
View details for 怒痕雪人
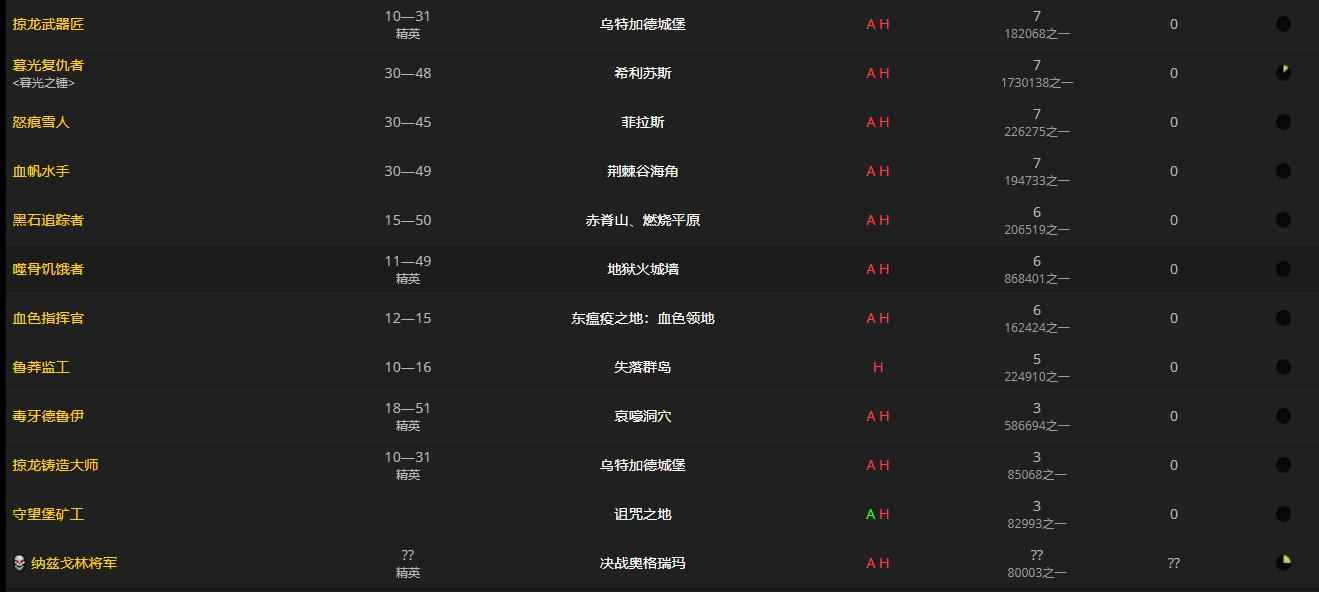click(41, 122)
